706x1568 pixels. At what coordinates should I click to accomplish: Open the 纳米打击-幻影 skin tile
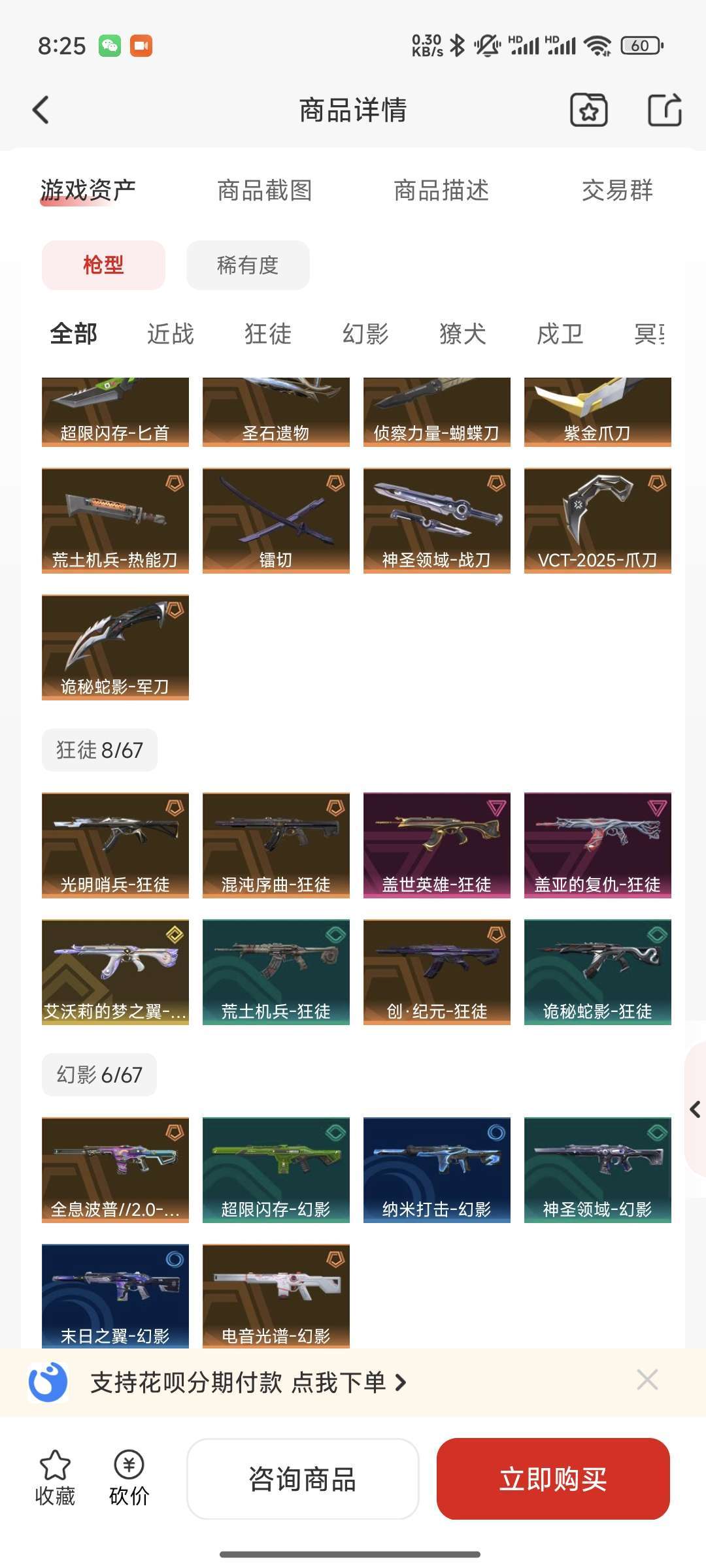tap(437, 1169)
